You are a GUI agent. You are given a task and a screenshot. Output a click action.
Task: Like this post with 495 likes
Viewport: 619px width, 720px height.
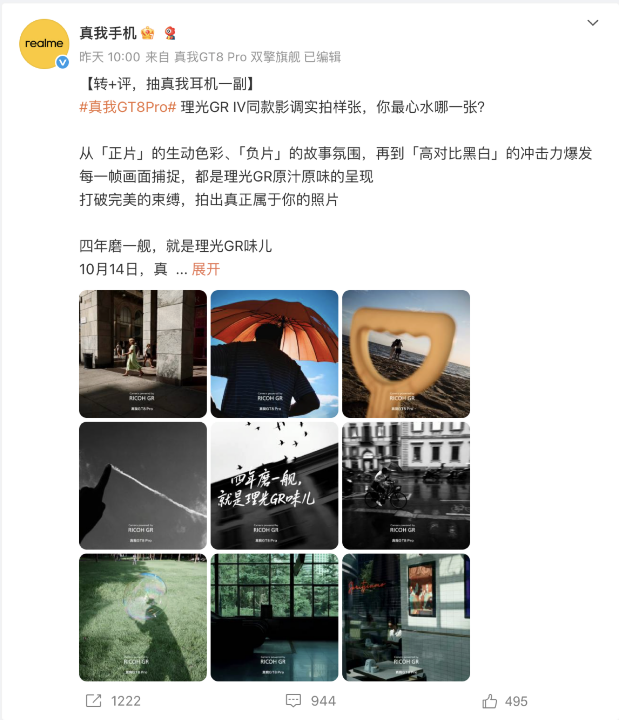pos(505,701)
